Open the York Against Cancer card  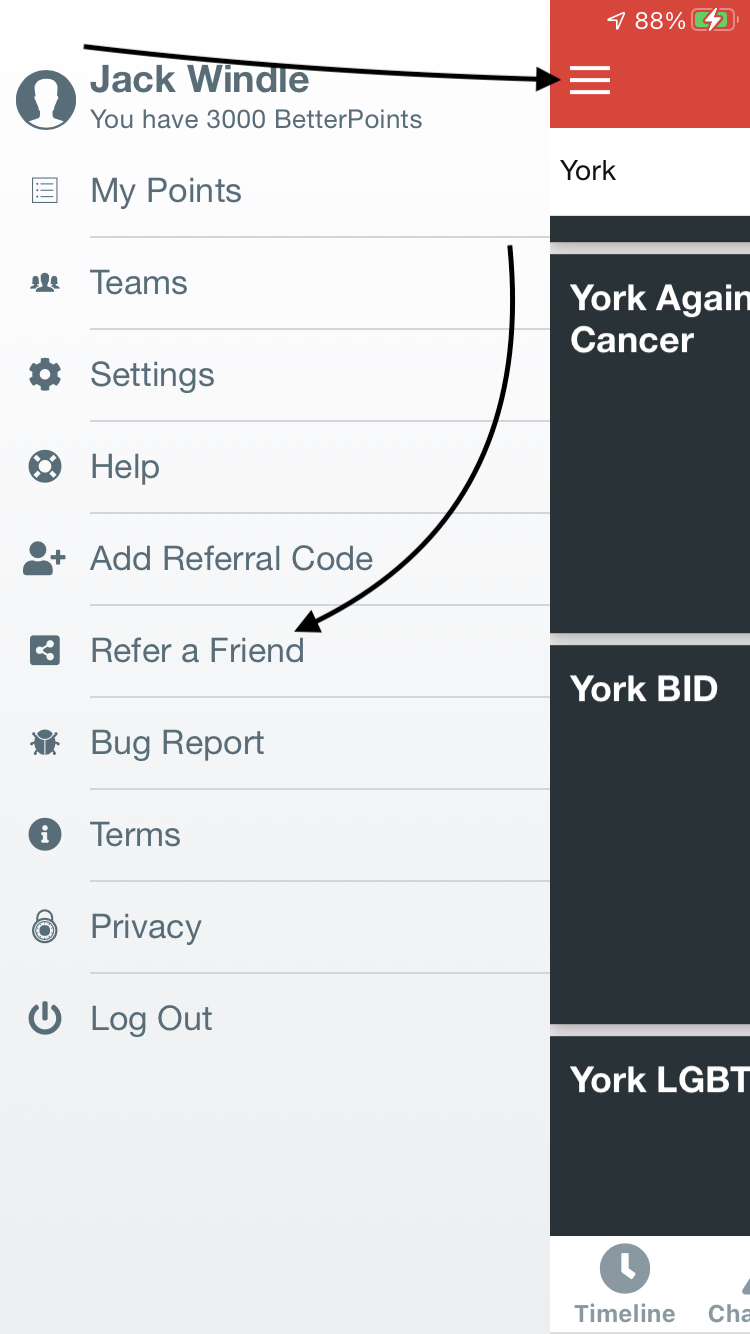[x=650, y=443]
